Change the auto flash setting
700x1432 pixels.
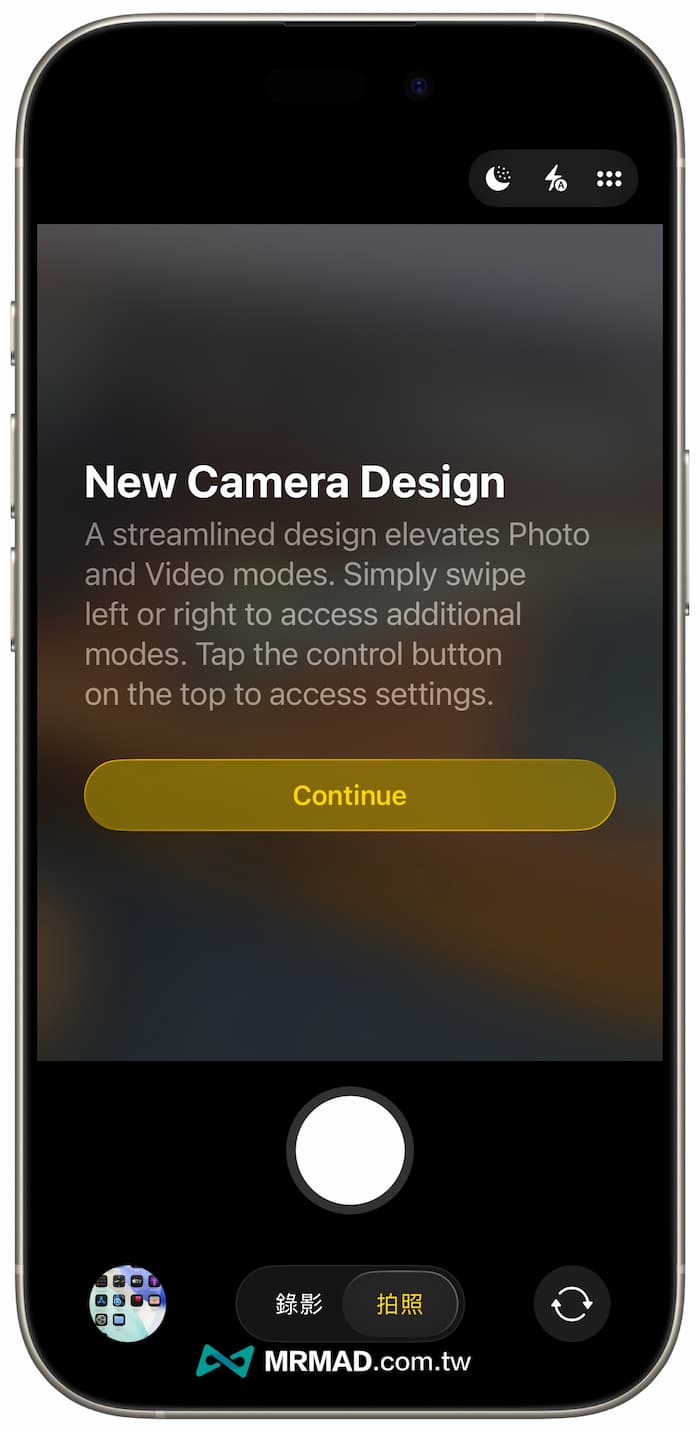554,179
